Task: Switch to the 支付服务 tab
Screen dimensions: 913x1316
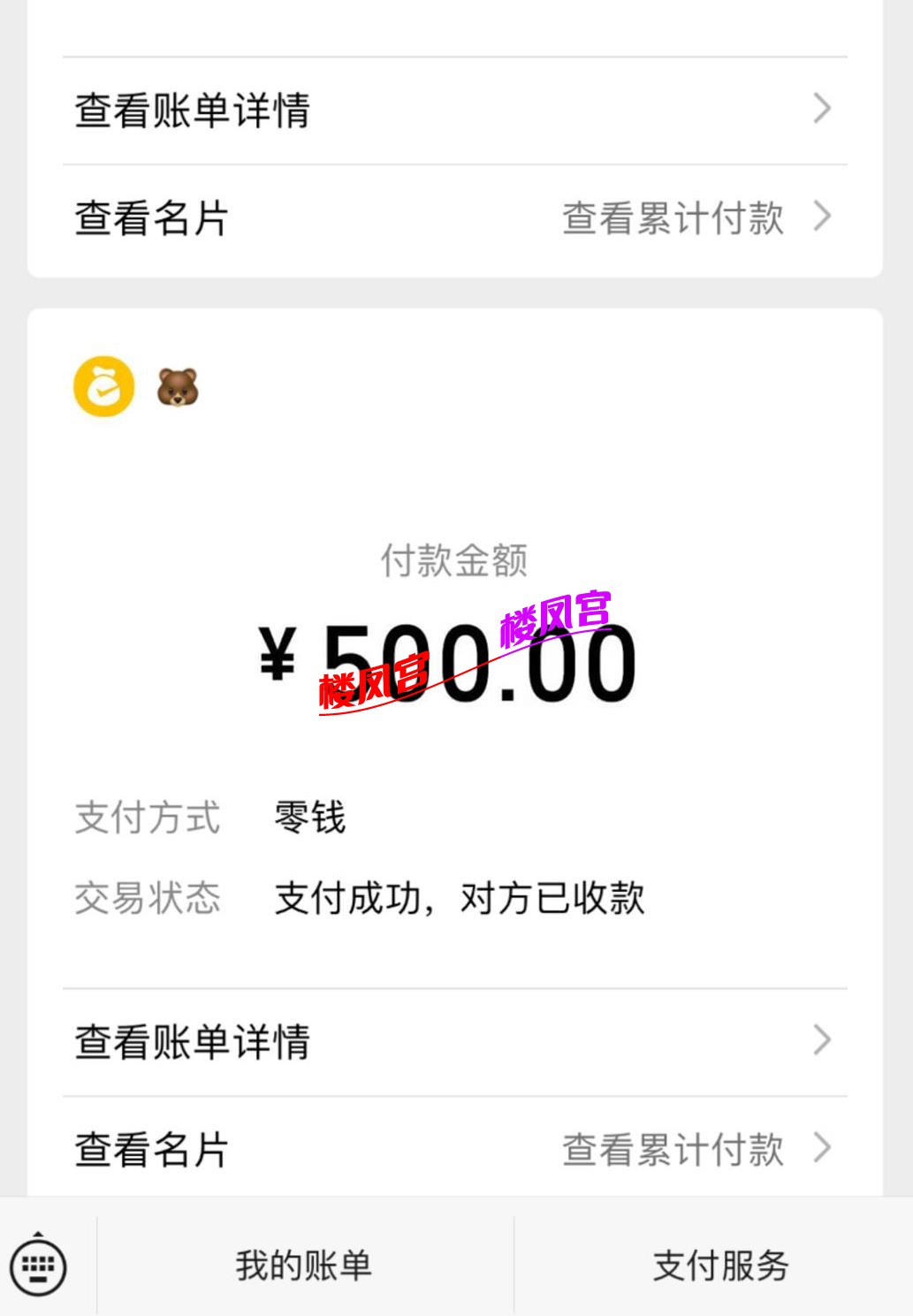Action: pos(721,1266)
